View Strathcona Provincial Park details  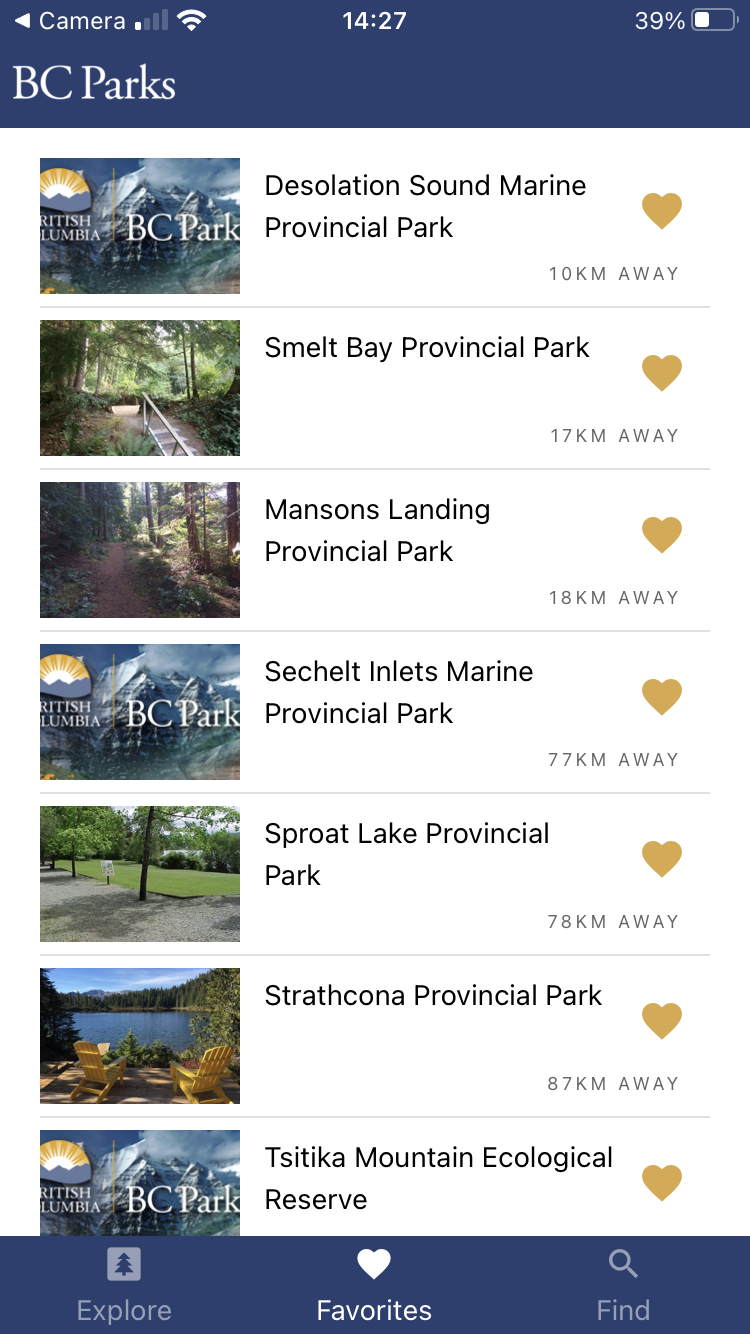point(433,996)
